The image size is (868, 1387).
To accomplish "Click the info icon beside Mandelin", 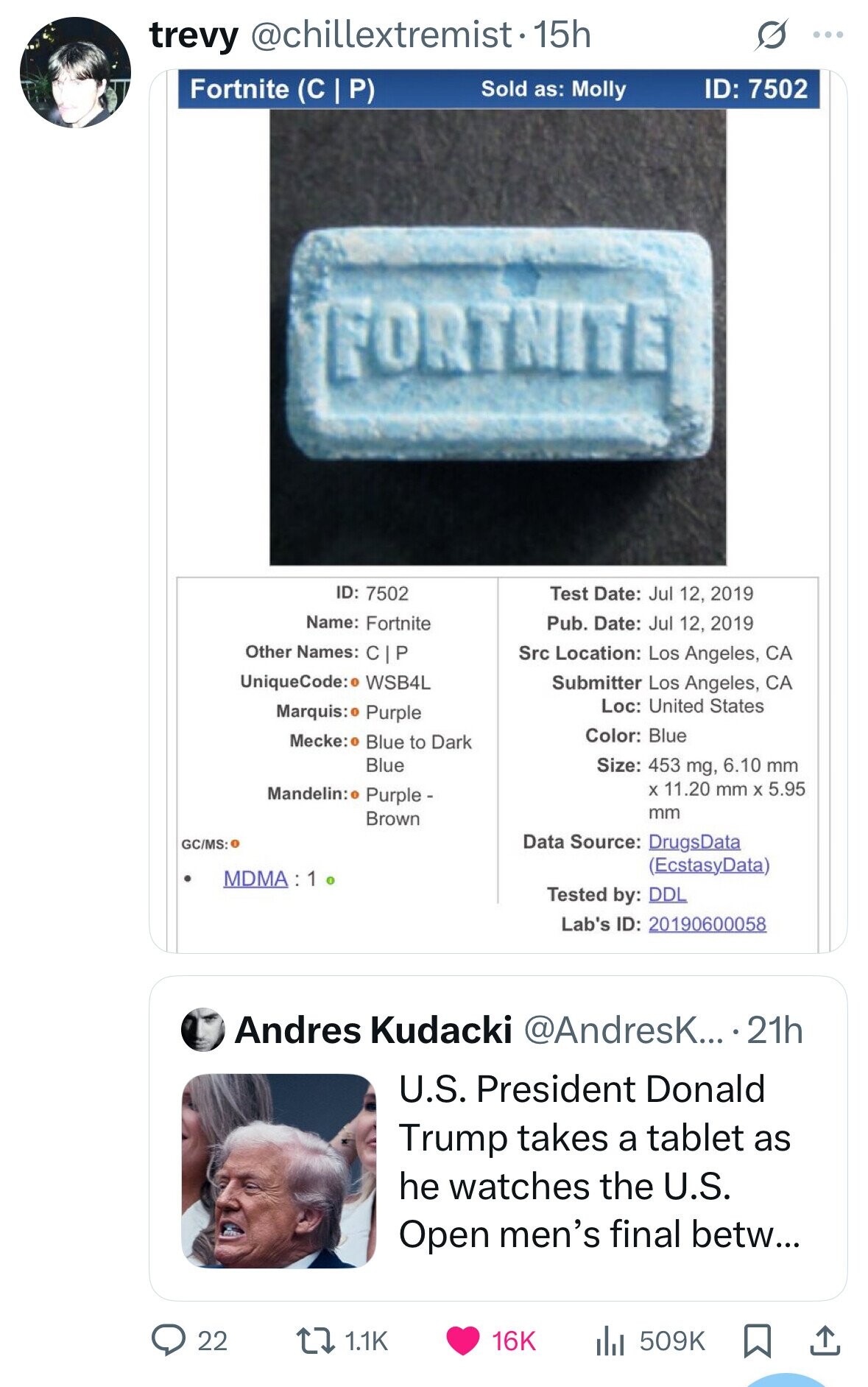I will click(x=354, y=793).
